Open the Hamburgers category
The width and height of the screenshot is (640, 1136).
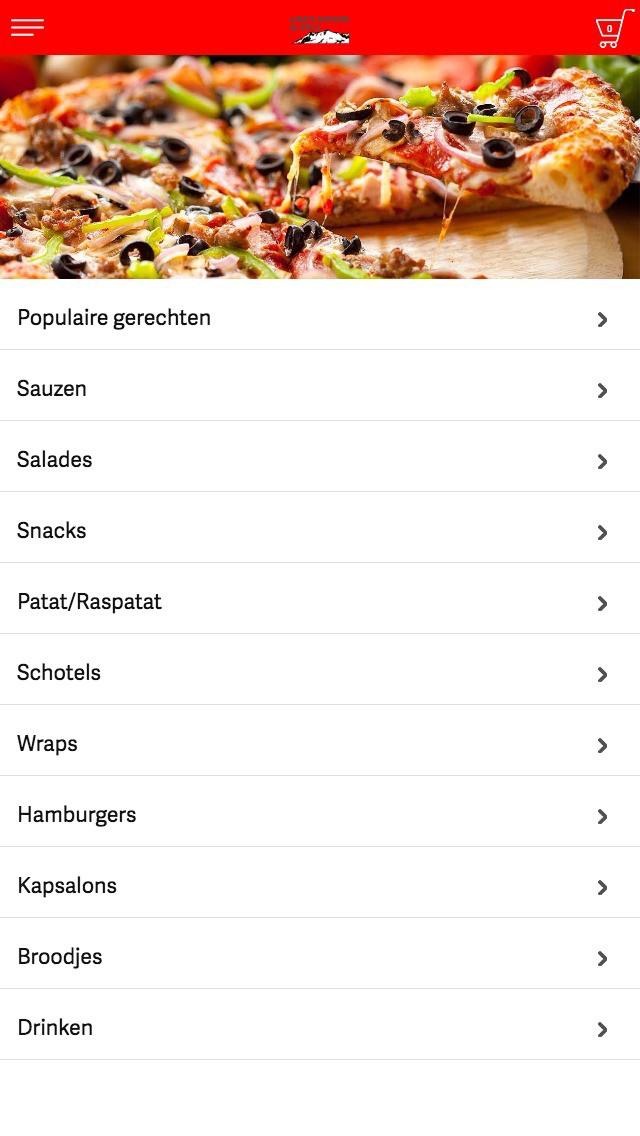click(x=320, y=815)
